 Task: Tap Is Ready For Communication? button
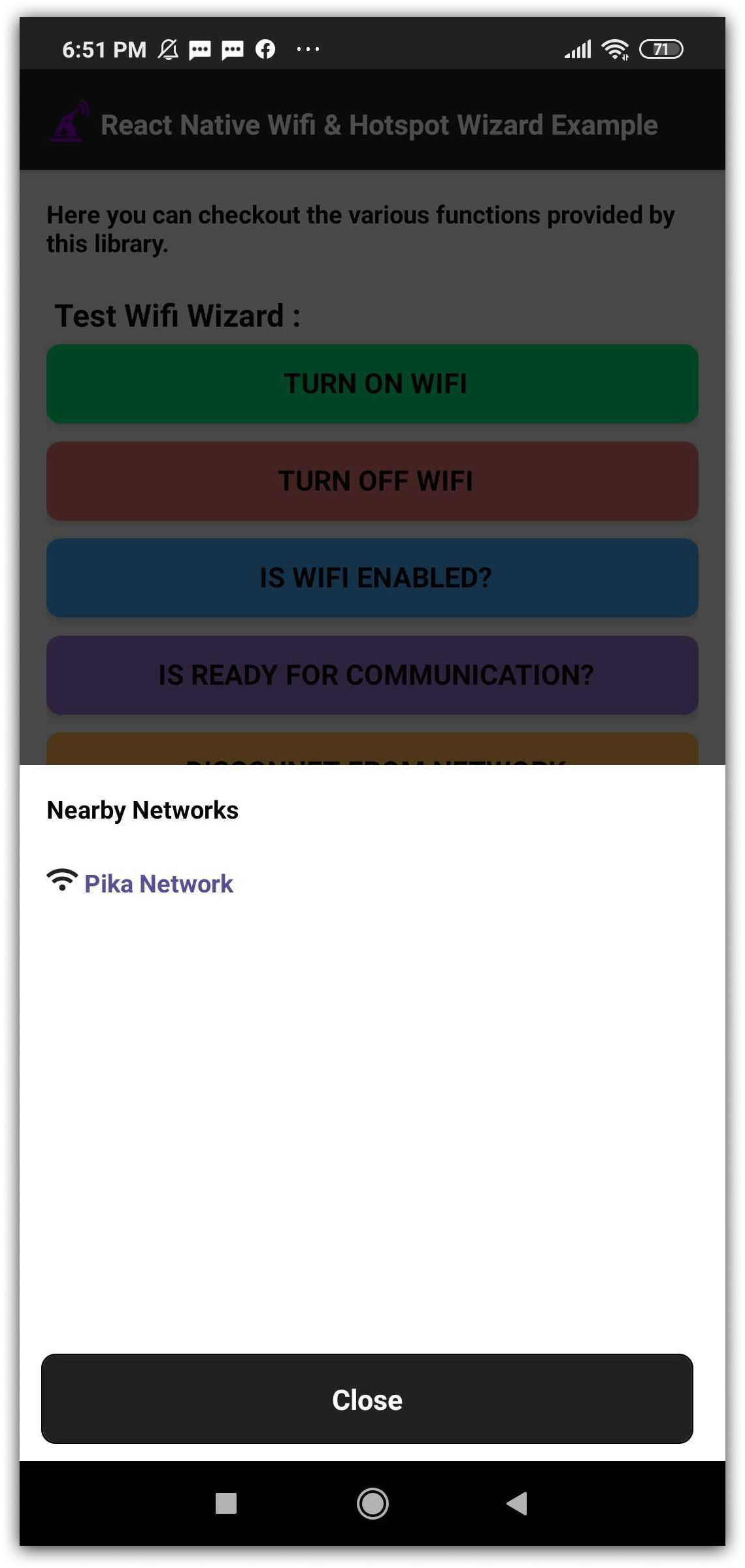point(372,675)
